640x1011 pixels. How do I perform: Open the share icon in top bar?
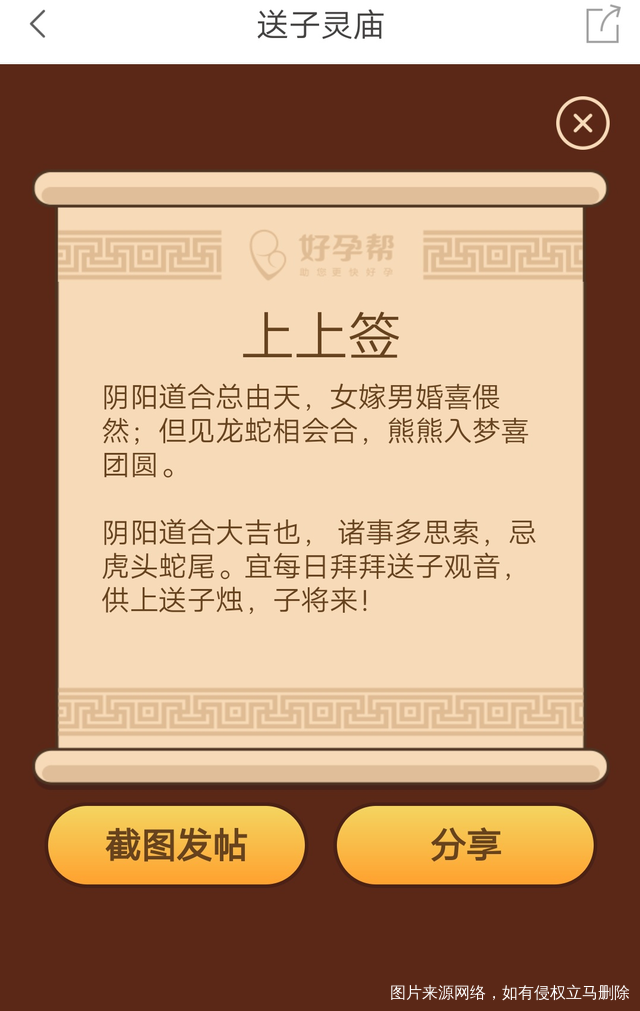click(602, 24)
